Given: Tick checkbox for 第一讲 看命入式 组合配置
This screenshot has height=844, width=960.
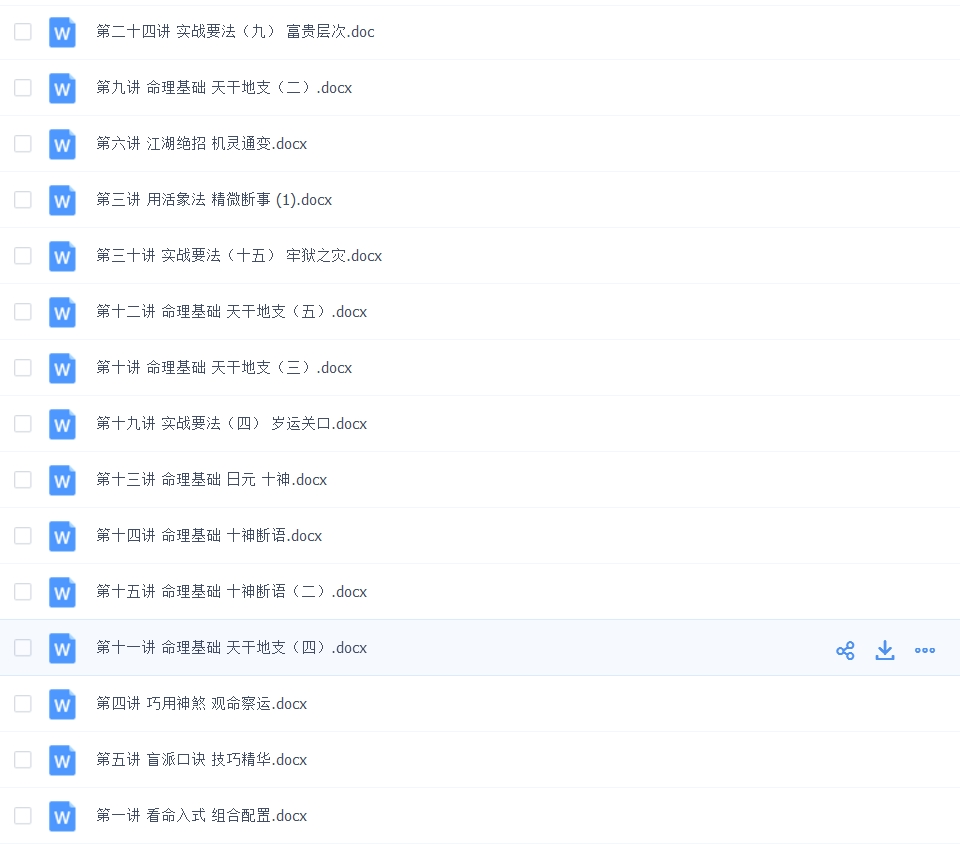Looking at the screenshot, I should coord(23,816).
